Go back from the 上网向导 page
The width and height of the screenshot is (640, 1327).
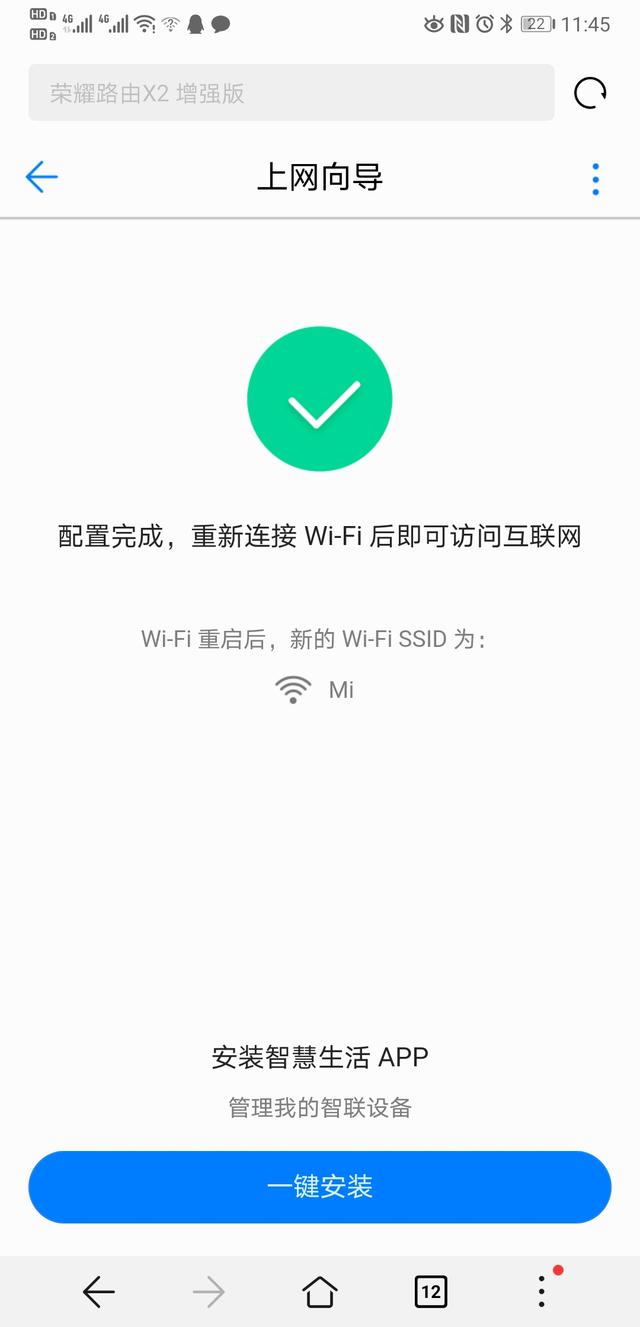42,178
